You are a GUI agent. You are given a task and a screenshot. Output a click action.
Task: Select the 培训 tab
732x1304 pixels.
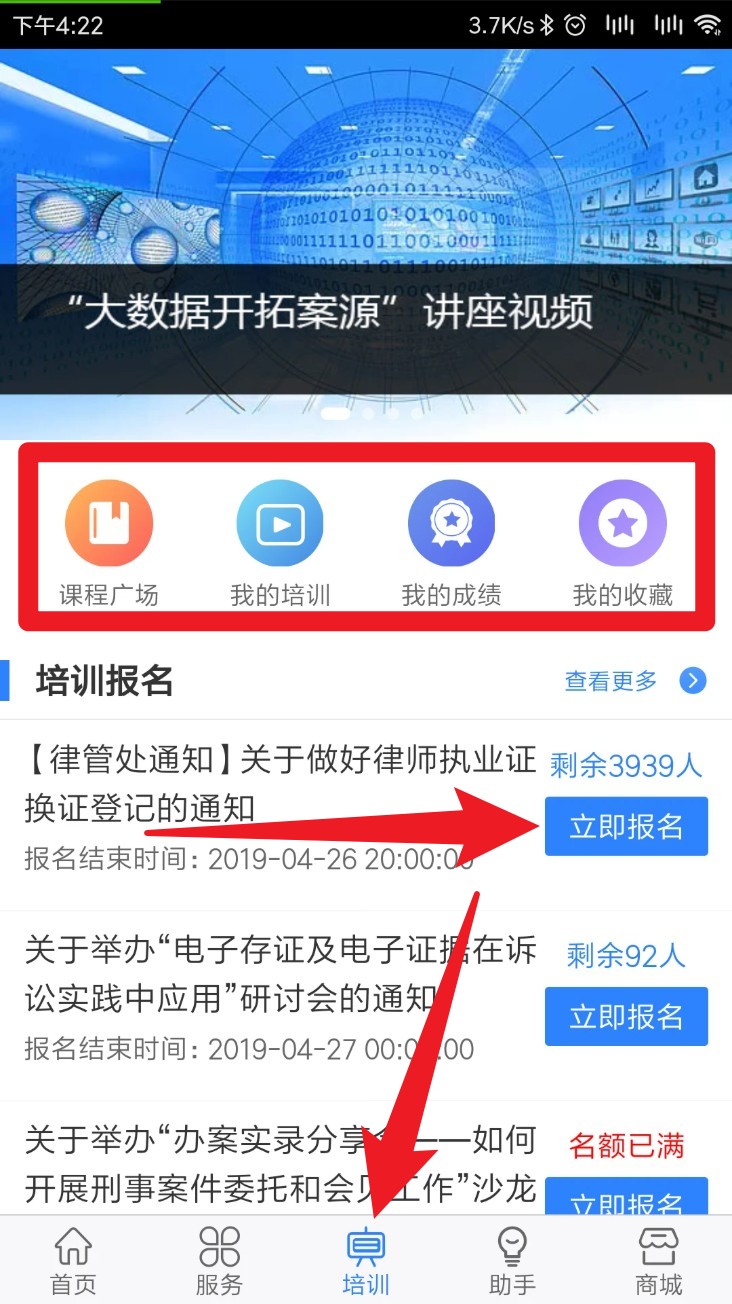point(366,1262)
